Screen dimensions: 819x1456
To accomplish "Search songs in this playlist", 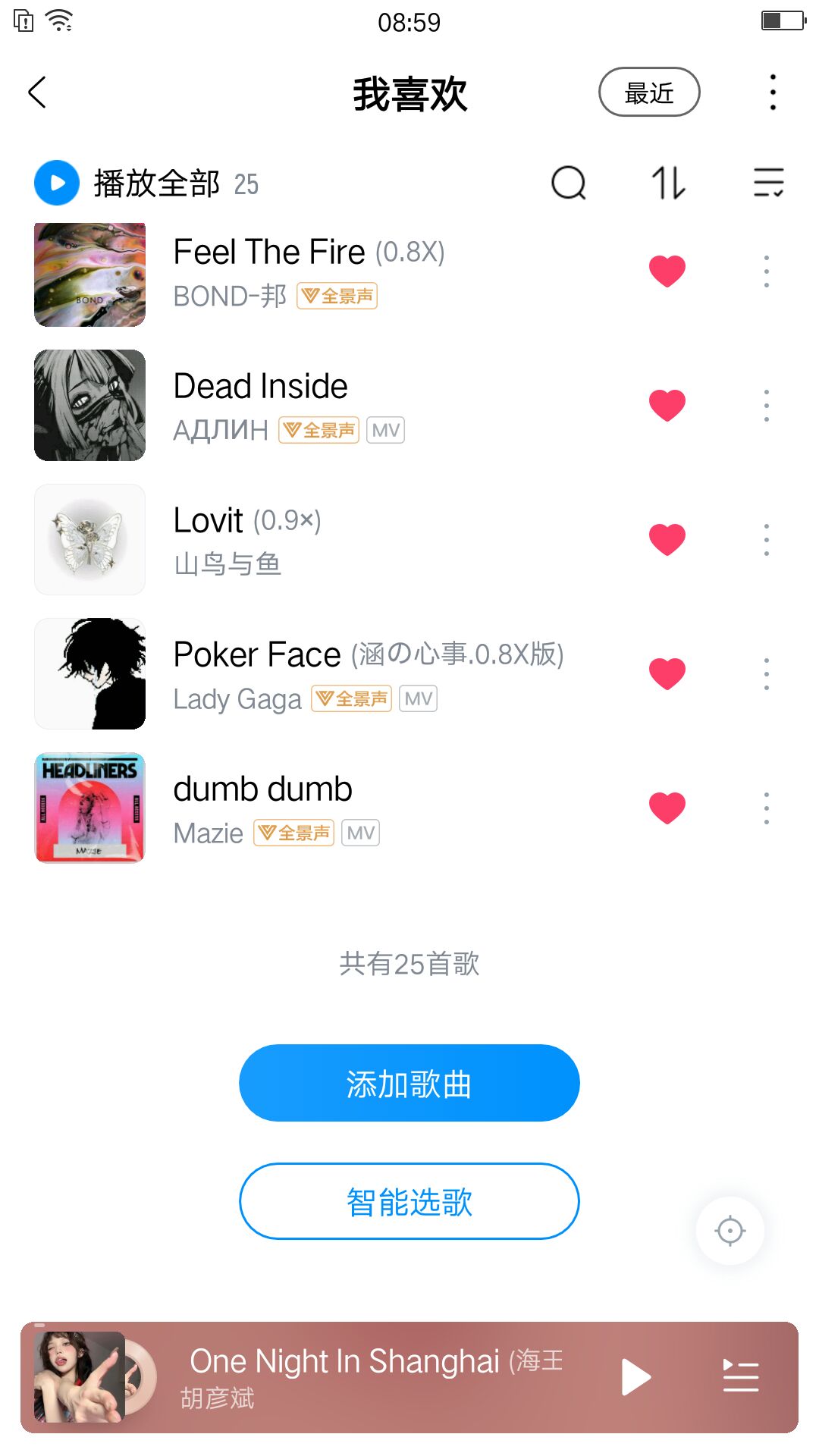I will click(x=569, y=183).
